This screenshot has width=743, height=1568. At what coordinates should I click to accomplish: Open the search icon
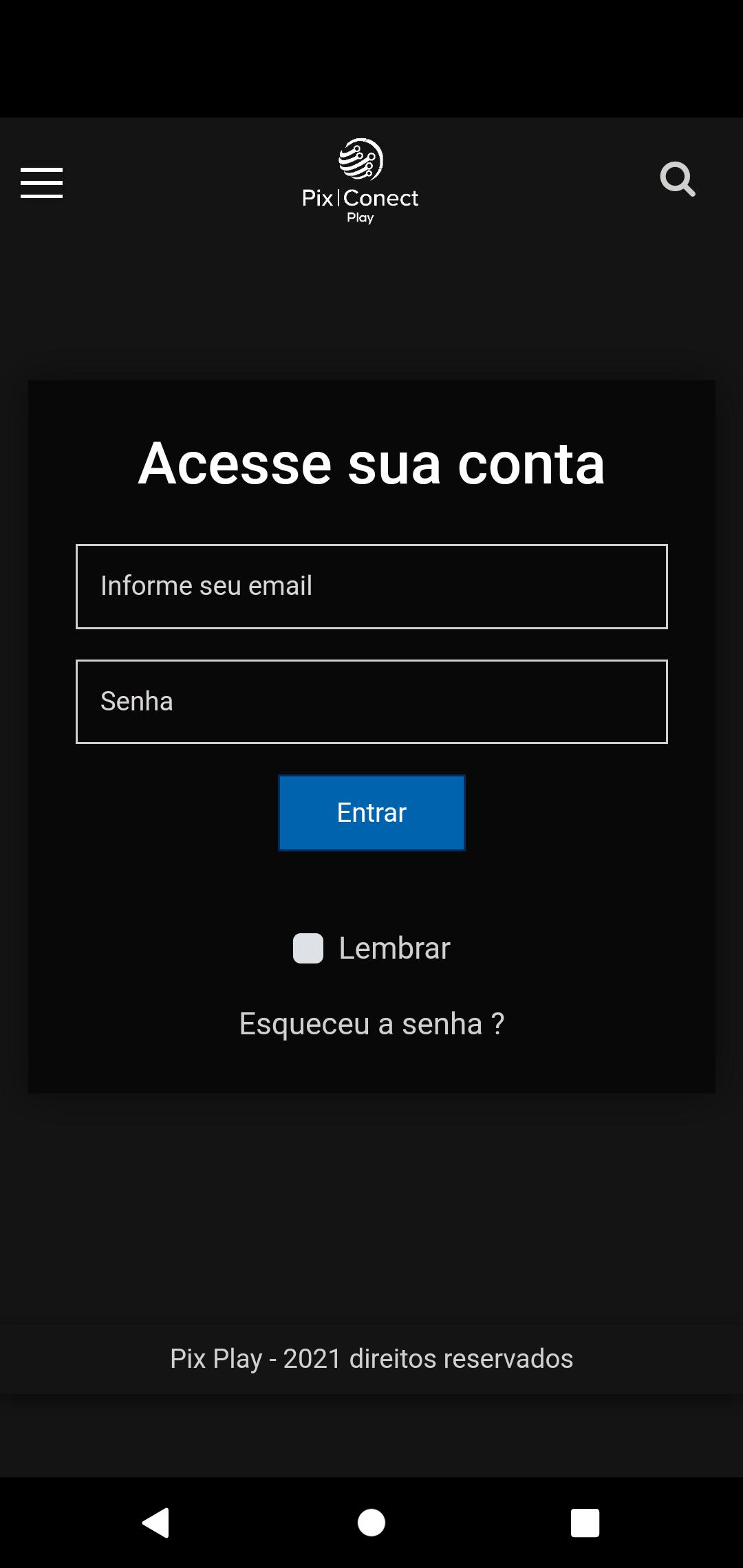pyautogui.click(x=678, y=180)
